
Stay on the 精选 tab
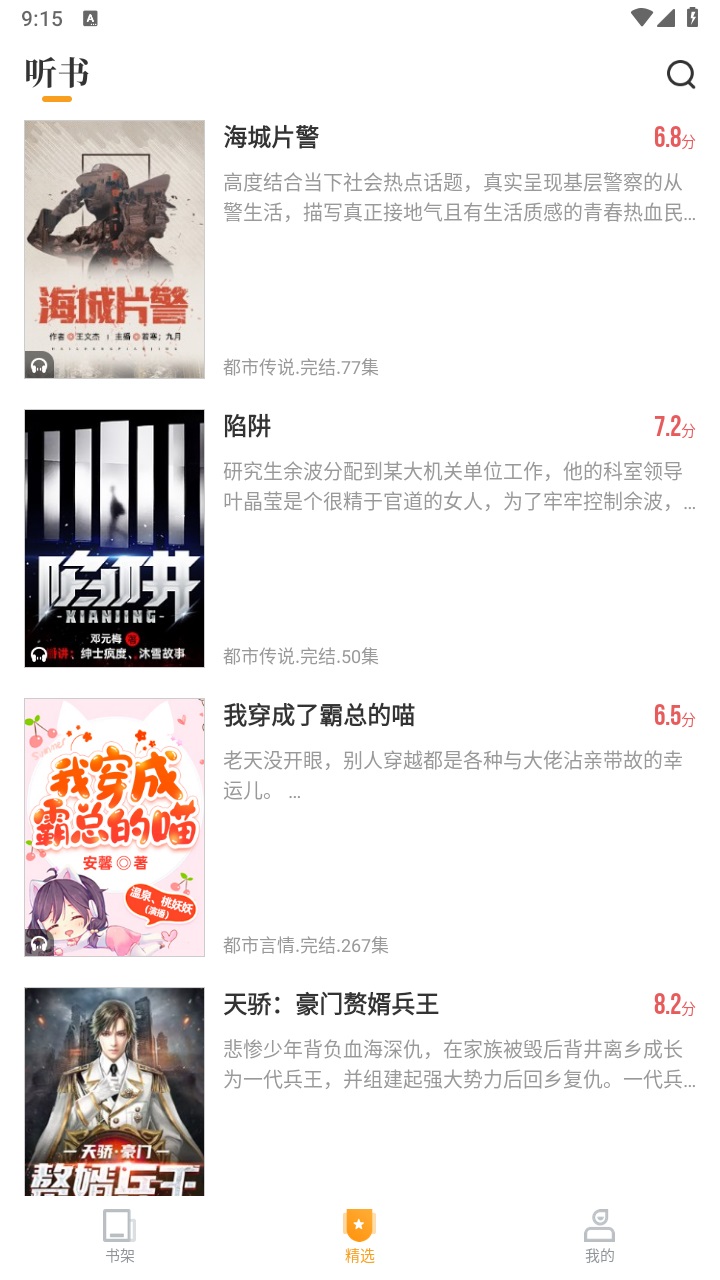(x=360, y=1238)
